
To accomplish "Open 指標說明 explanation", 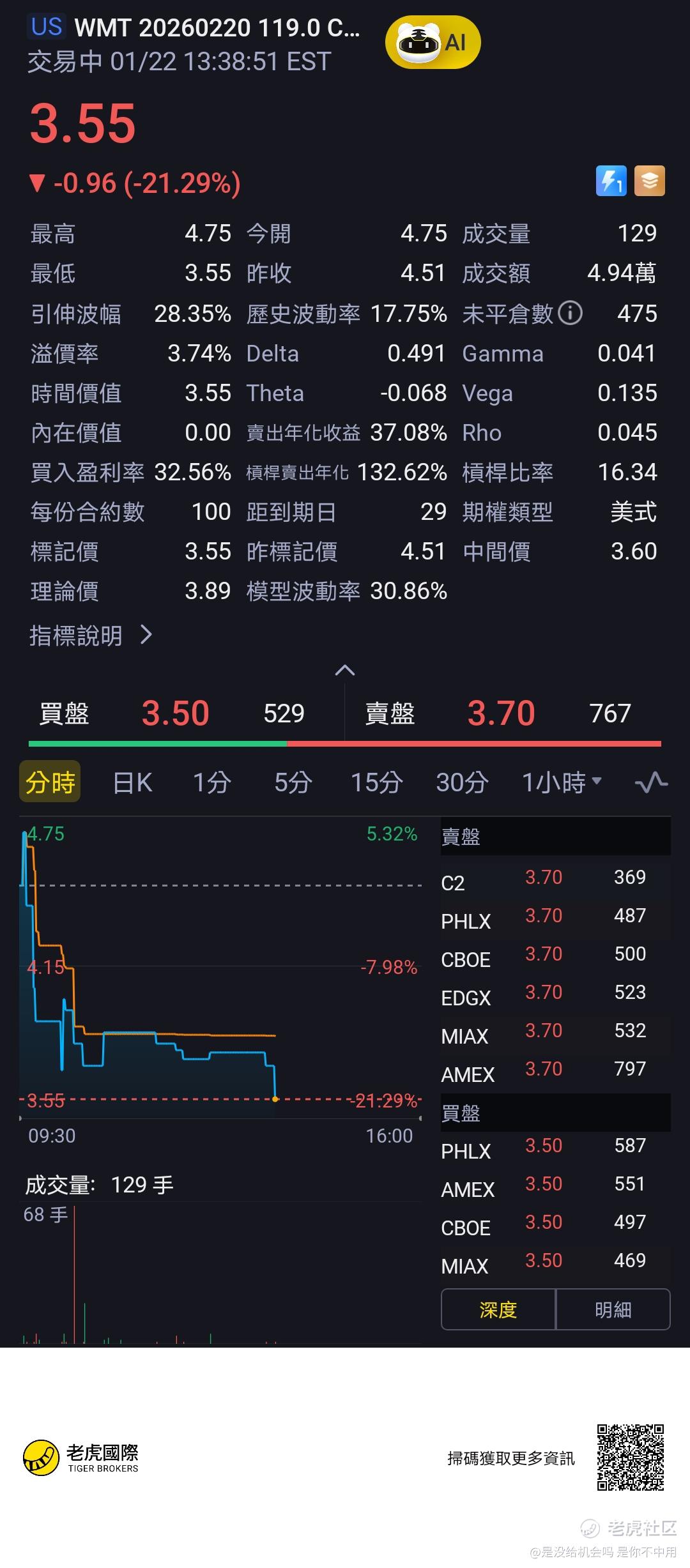I will point(91,635).
